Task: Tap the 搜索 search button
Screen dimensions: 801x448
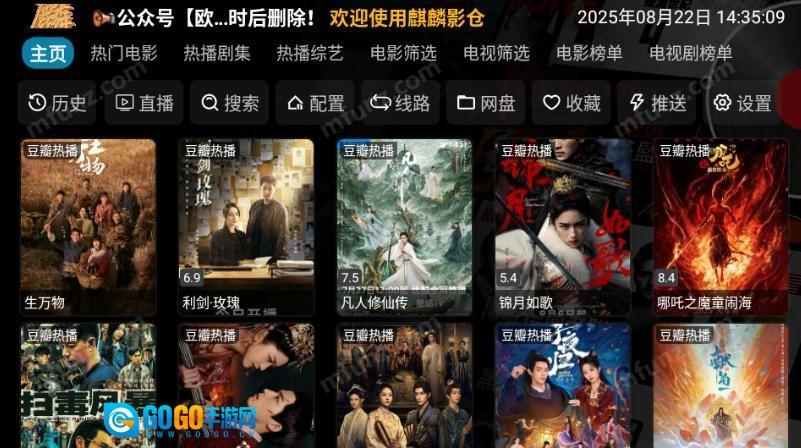Action: [x=230, y=102]
